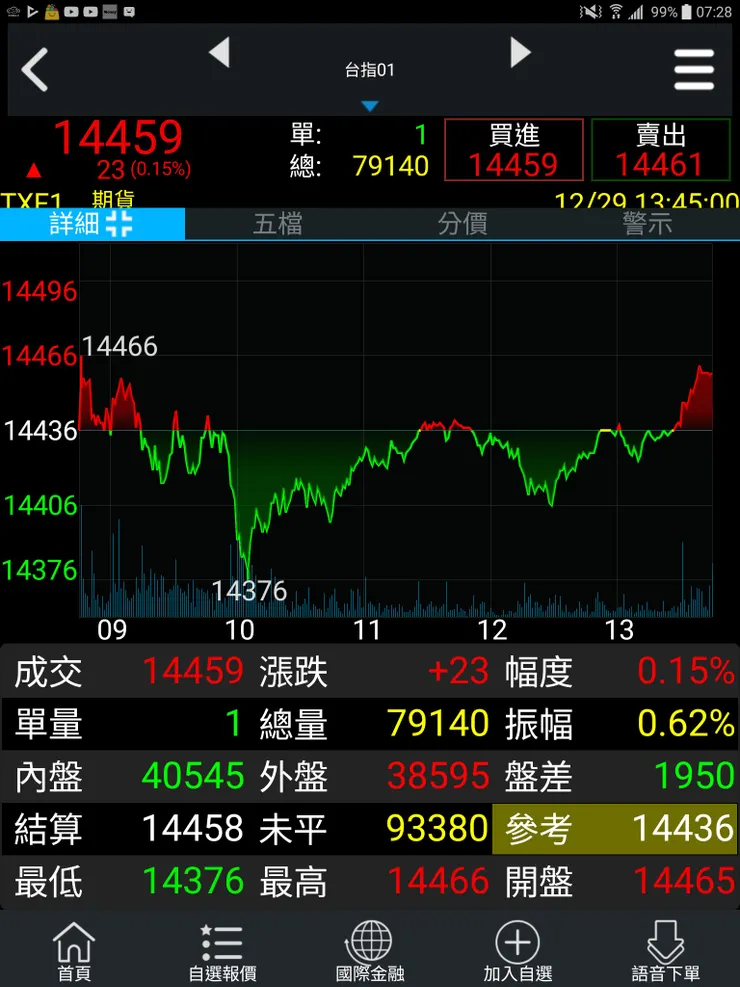Go to 首頁 home page

coord(74,951)
